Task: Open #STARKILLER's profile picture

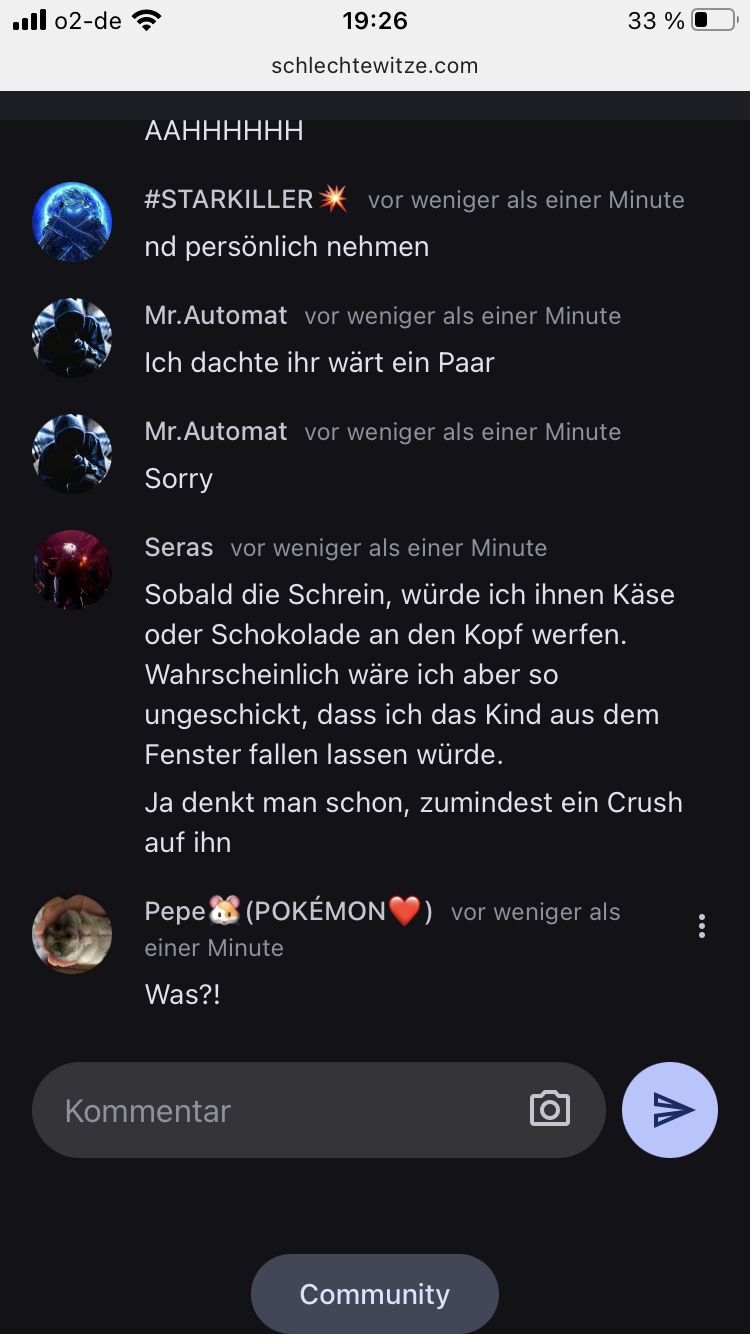Action: click(x=72, y=222)
